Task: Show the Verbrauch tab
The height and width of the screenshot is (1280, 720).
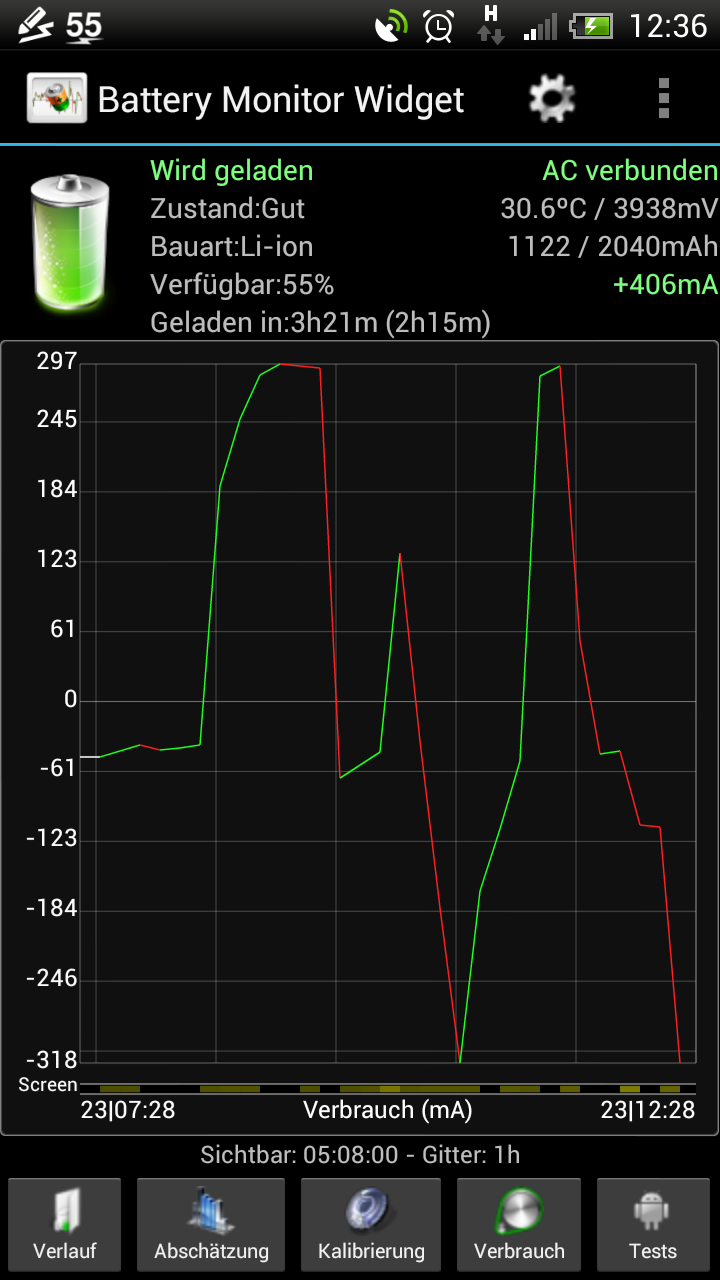Action: point(519,1225)
